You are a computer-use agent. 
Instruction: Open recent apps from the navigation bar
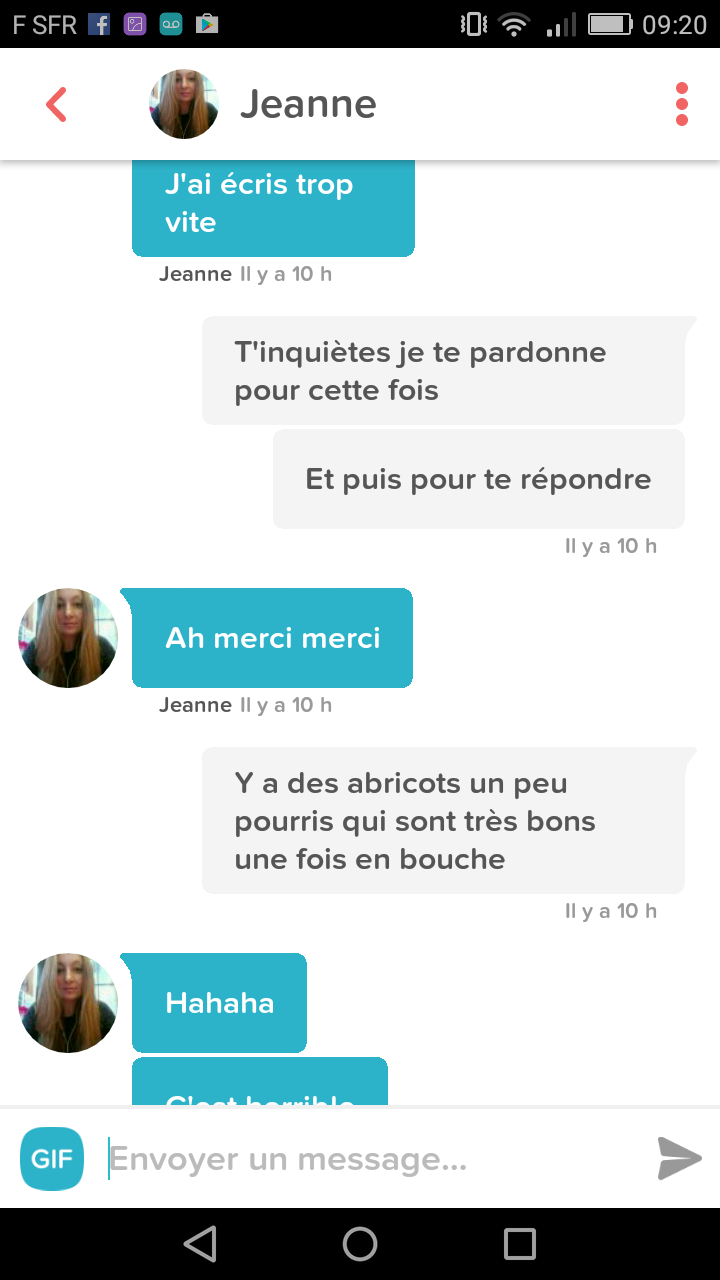pyautogui.click(x=520, y=1244)
